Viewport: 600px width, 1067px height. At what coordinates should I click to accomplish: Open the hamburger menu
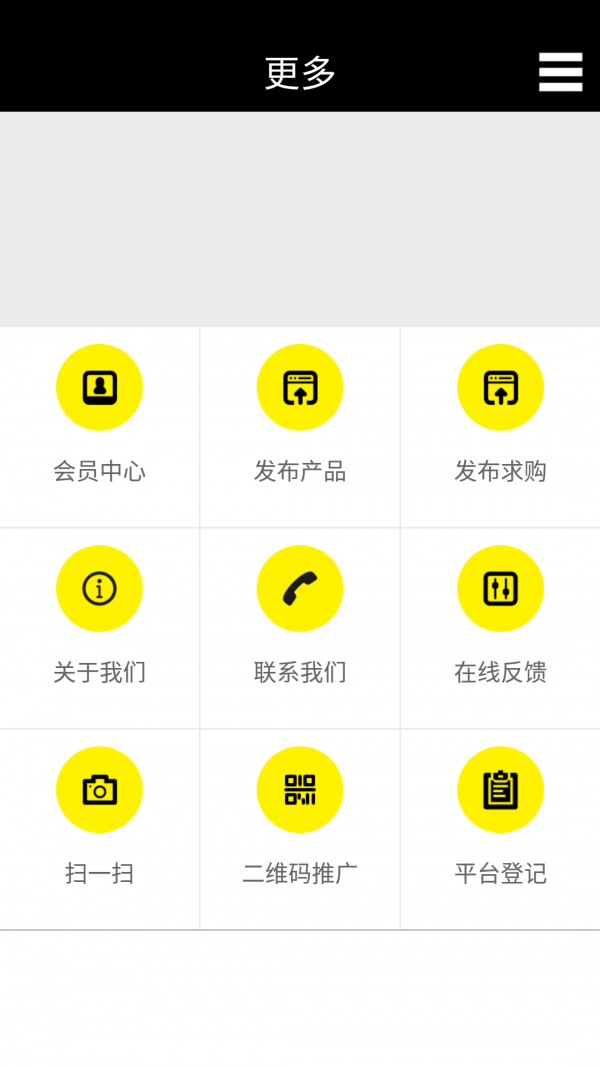[560, 72]
